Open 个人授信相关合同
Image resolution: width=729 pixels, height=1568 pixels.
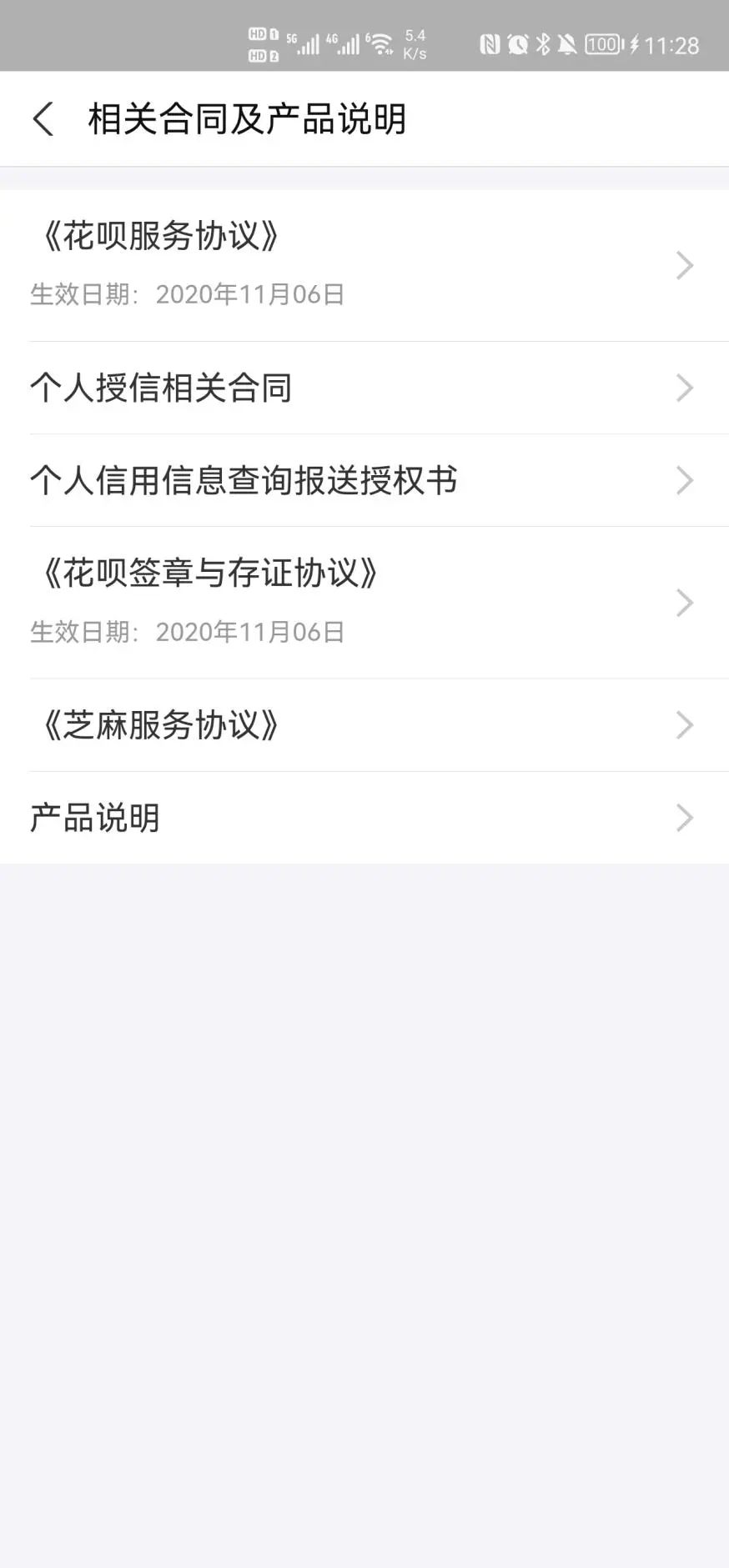coord(364,388)
